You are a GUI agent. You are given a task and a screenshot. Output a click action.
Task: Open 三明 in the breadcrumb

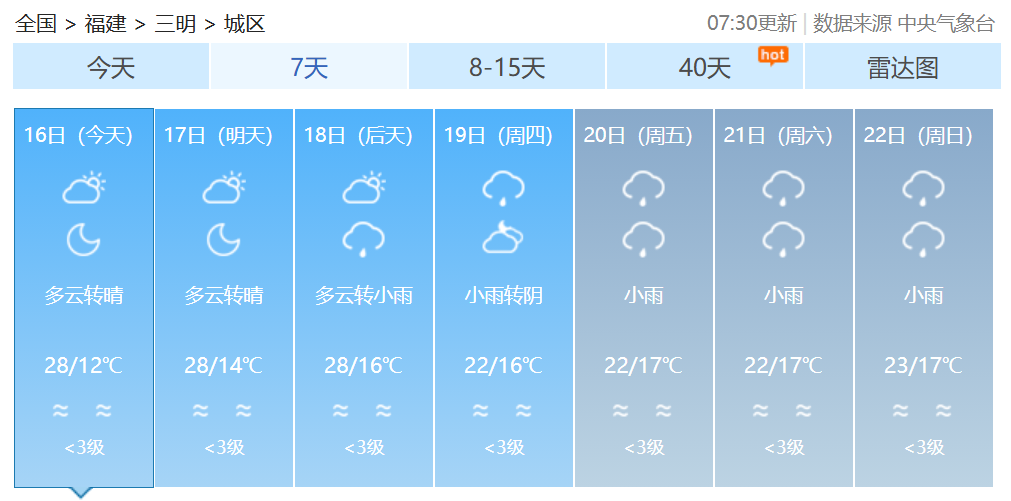175,24
